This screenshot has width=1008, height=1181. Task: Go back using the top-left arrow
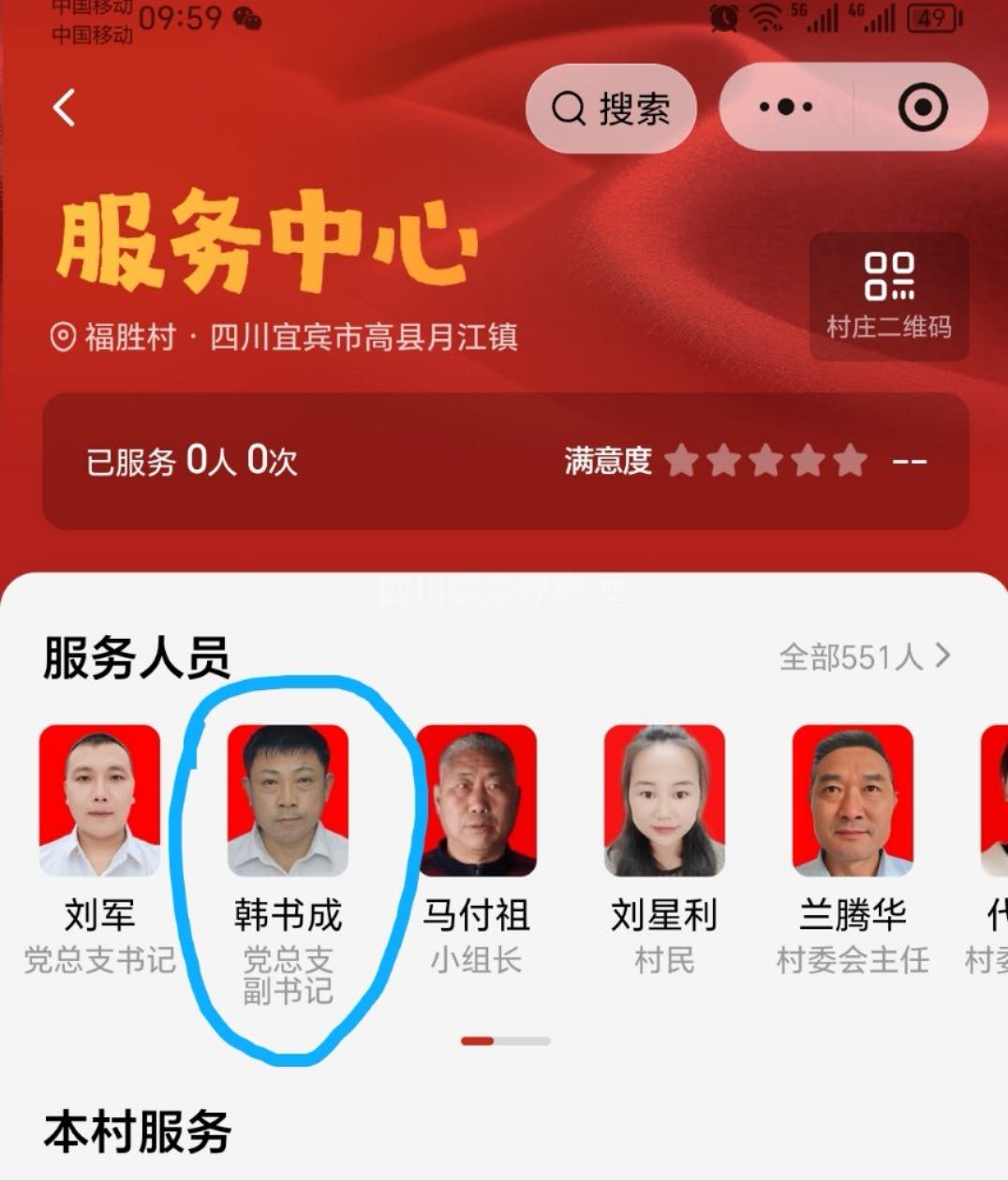pos(64,108)
